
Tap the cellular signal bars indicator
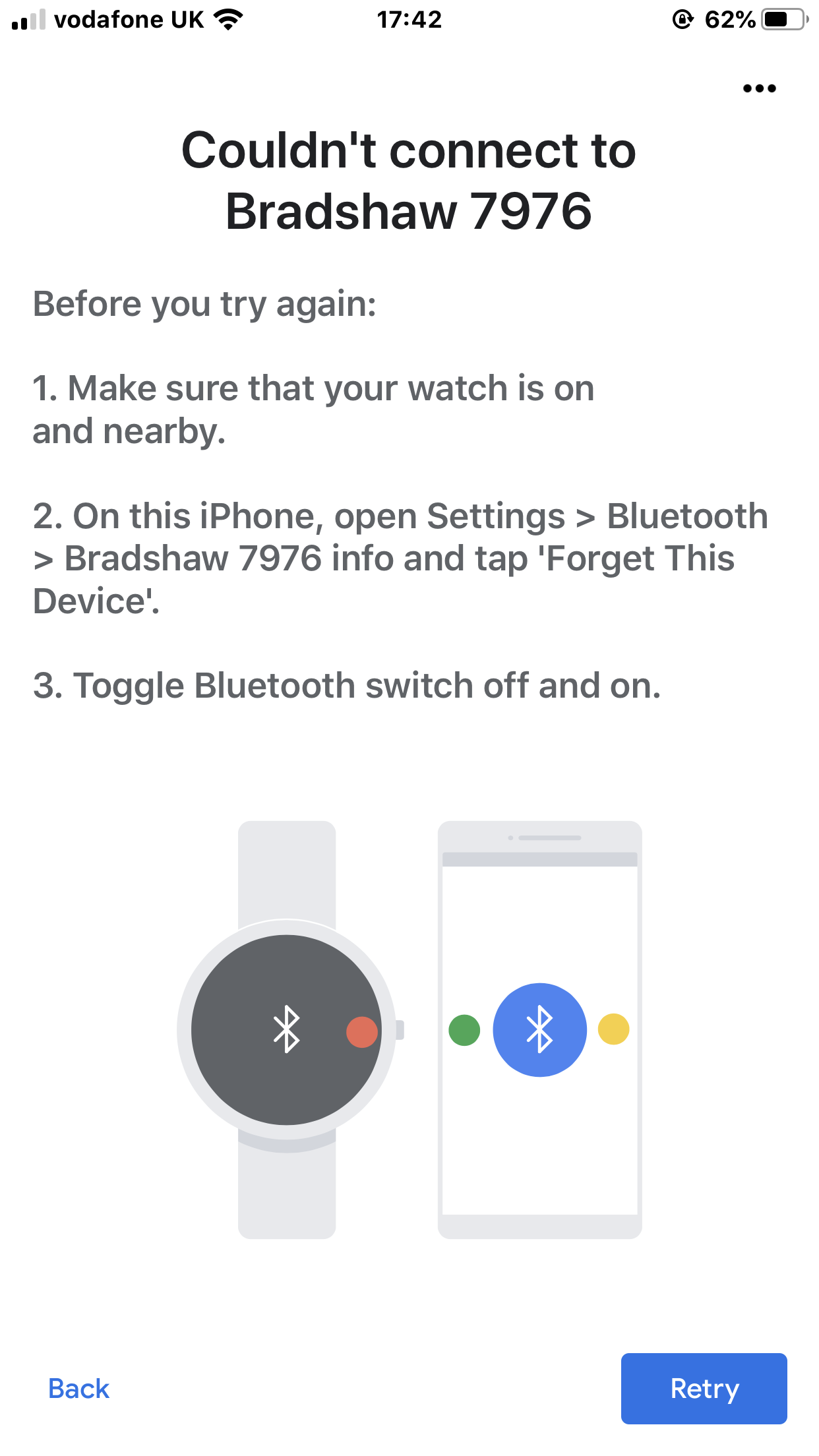pos(26,18)
